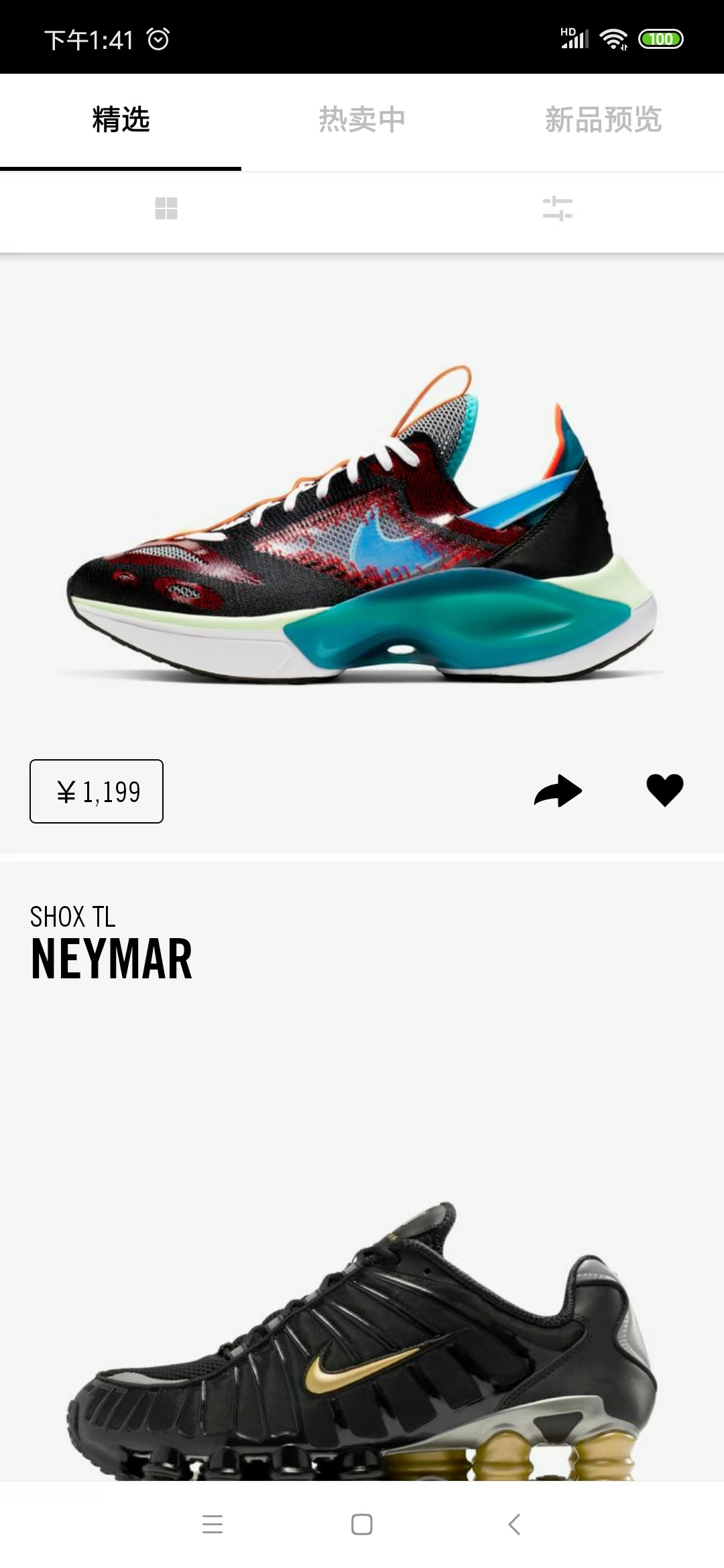This screenshot has width=724, height=1568.
Task: Like the ¥1,199 sneaker with the heart
Action: [x=664, y=790]
